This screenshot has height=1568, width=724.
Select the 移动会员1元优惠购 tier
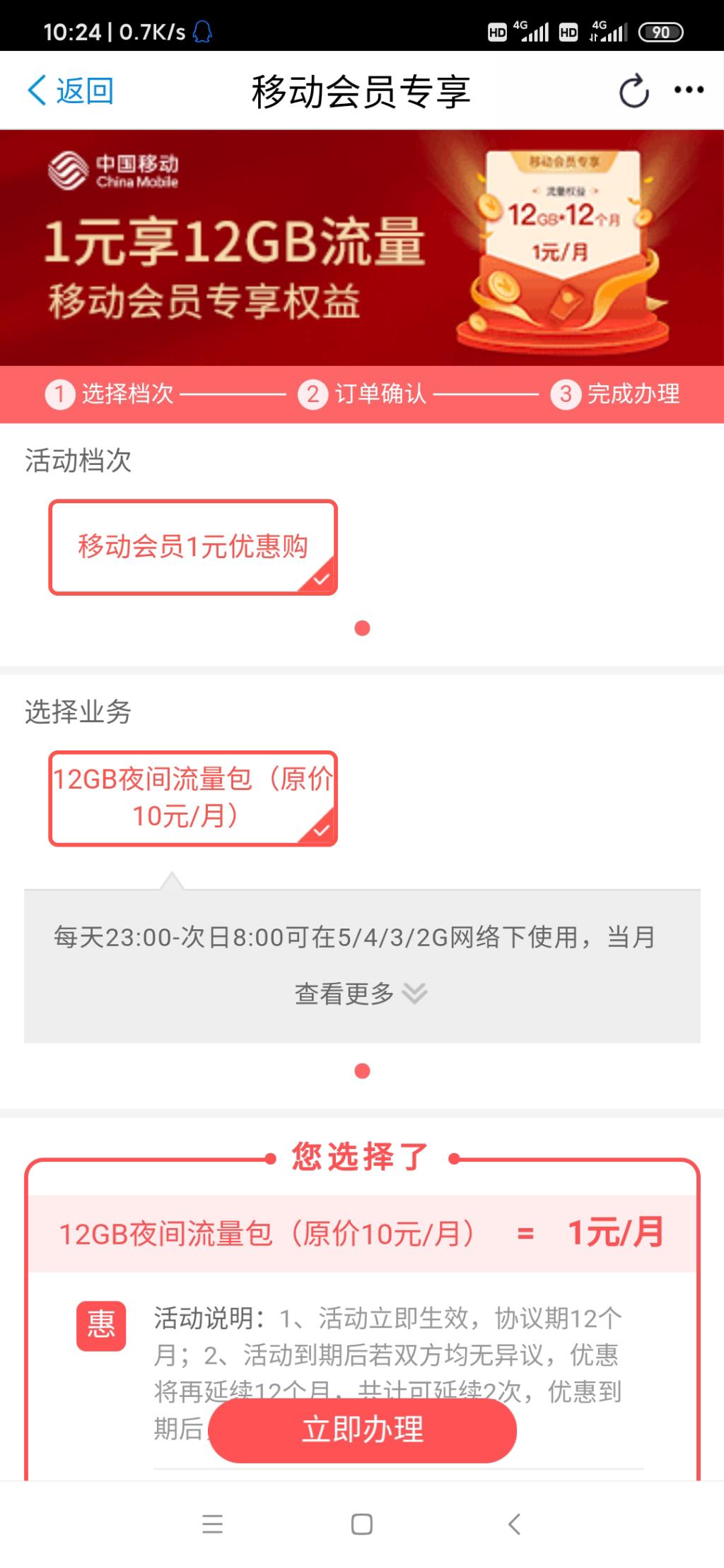pyautogui.click(x=193, y=547)
